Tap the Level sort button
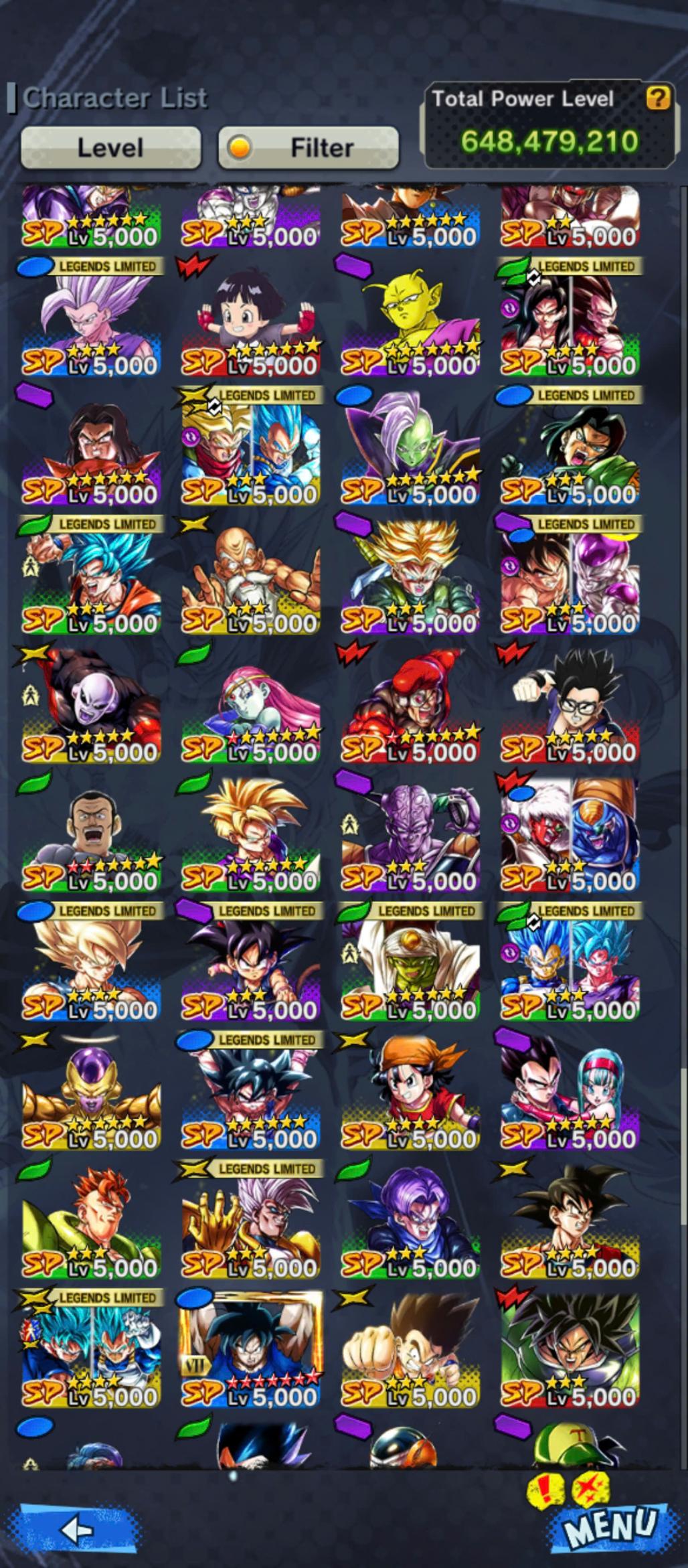This screenshot has height=1568, width=688. tap(110, 147)
